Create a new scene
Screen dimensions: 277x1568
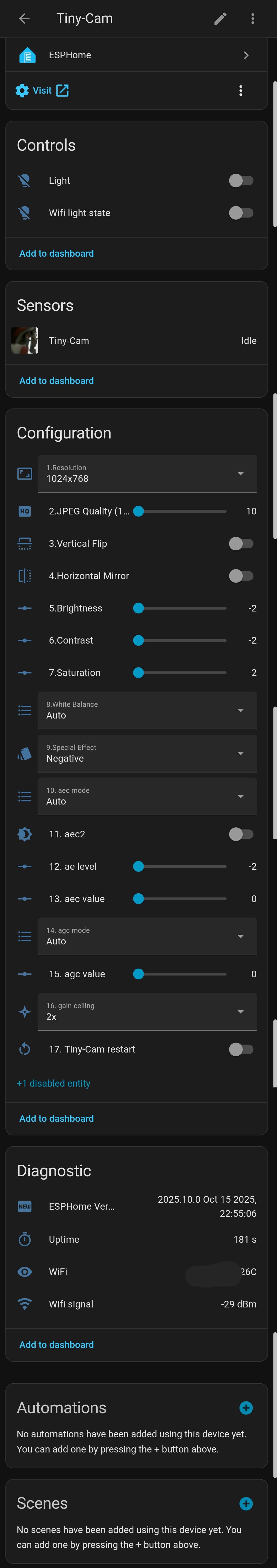click(x=246, y=1504)
